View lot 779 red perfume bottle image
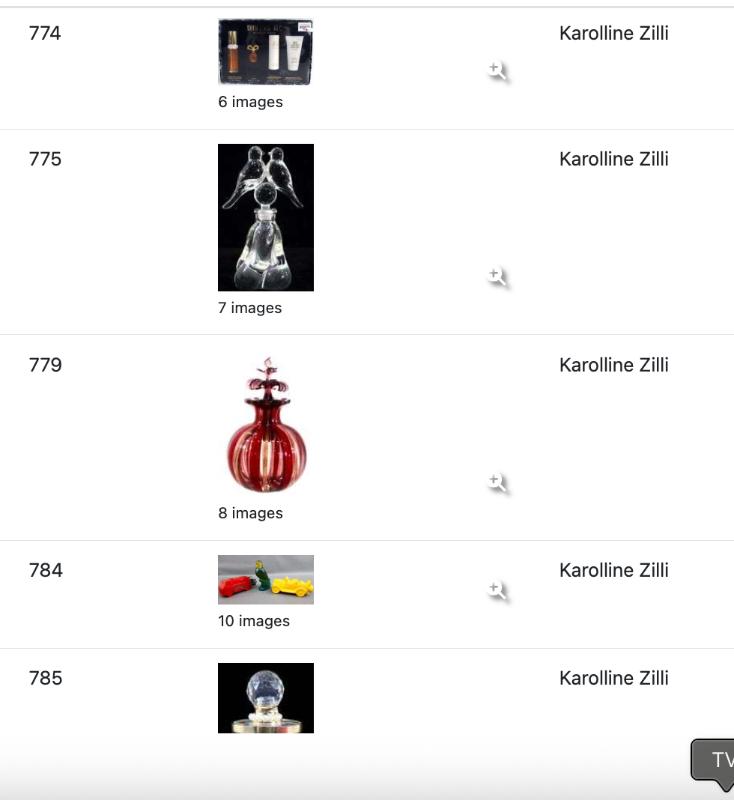The height and width of the screenshot is (800, 734). click(x=265, y=425)
